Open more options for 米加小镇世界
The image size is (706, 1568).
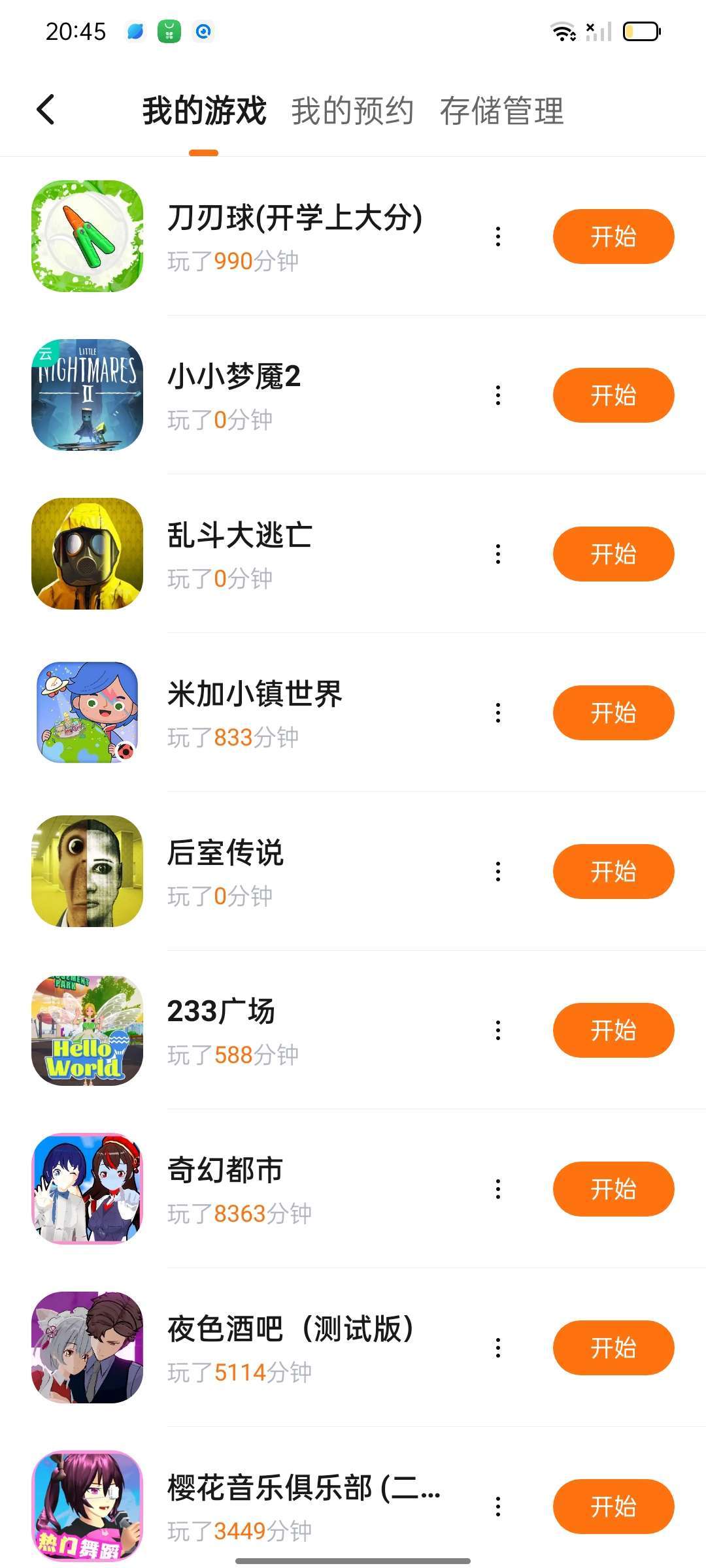tap(498, 713)
